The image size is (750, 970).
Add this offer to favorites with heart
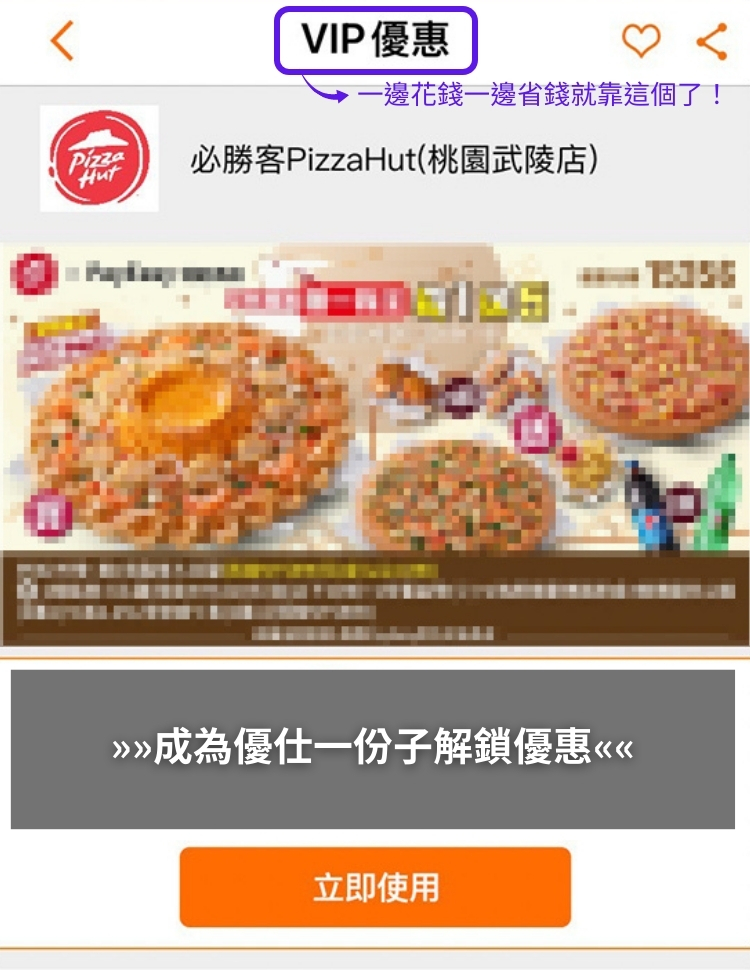click(641, 41)
